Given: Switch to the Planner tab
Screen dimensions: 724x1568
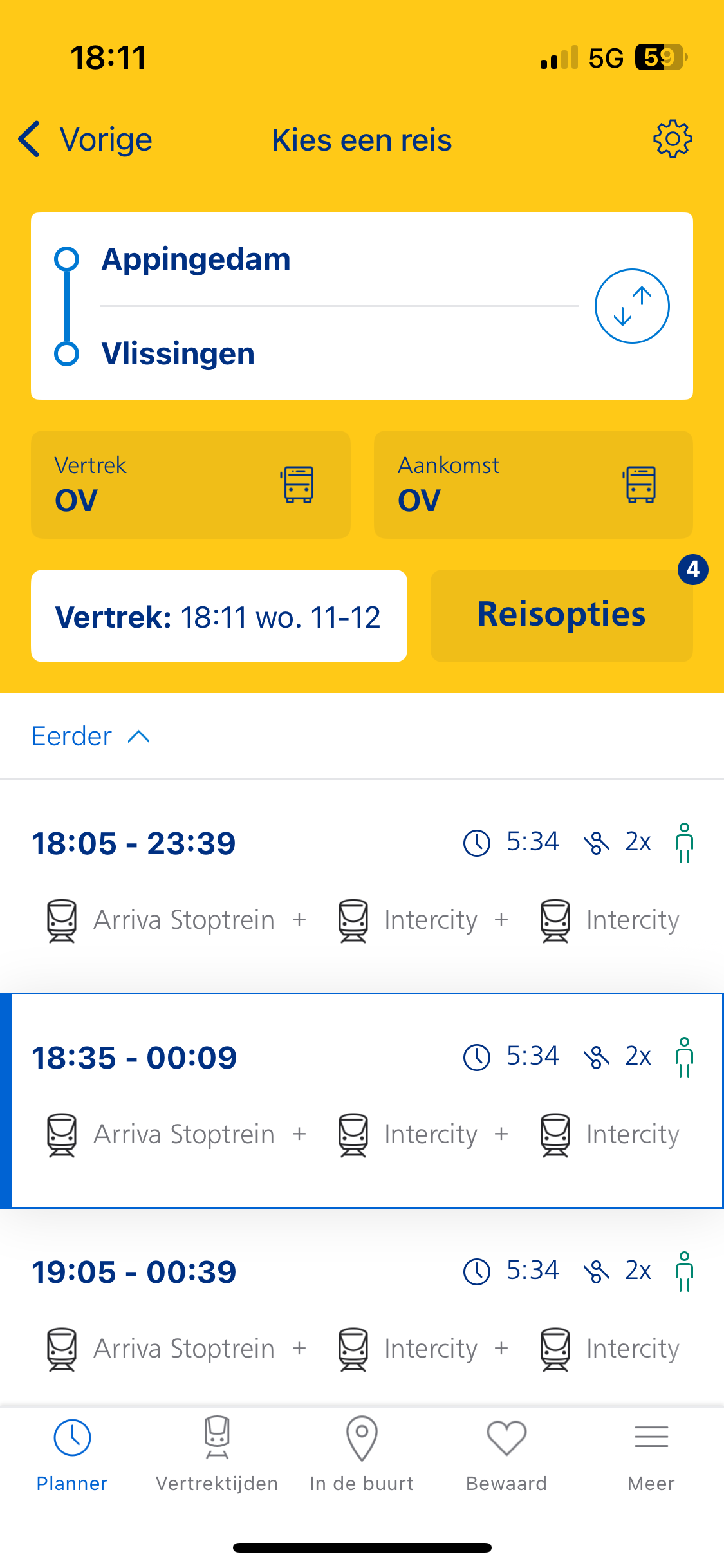Looking at the screenshot, I should 72,1455.
